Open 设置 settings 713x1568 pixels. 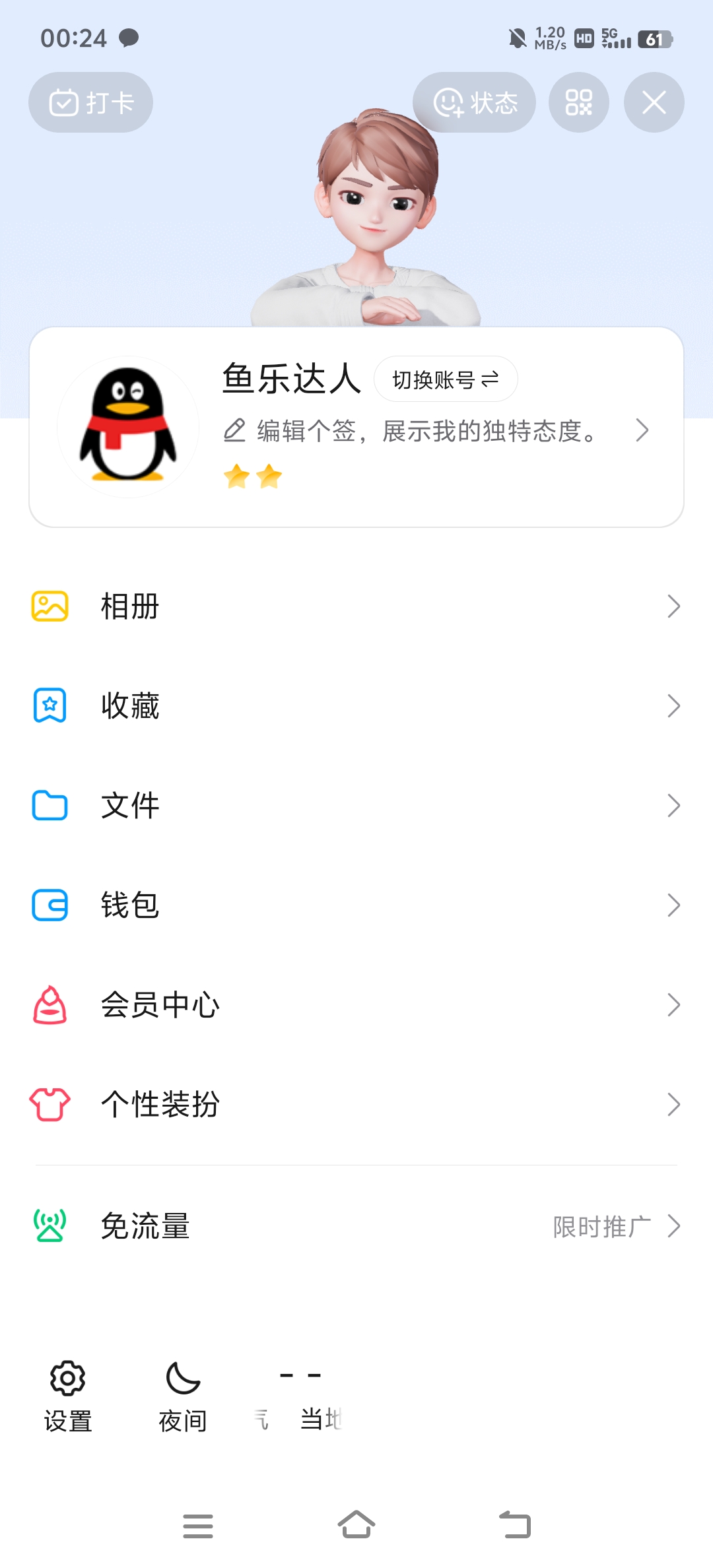[x=68, y=1395]
